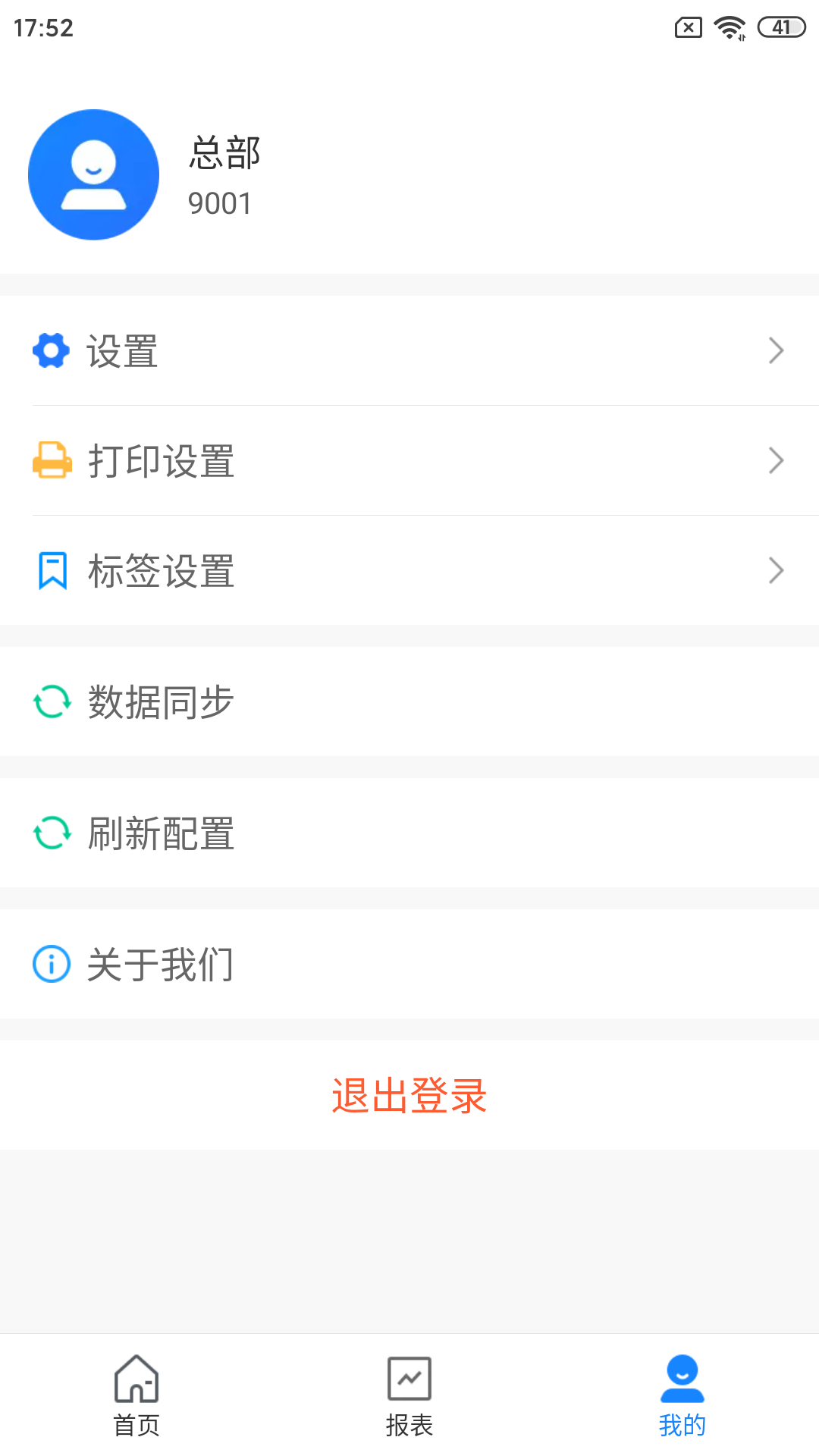
Task: Click the info icon next to 关于我们
Action: (x=50, y=963)
